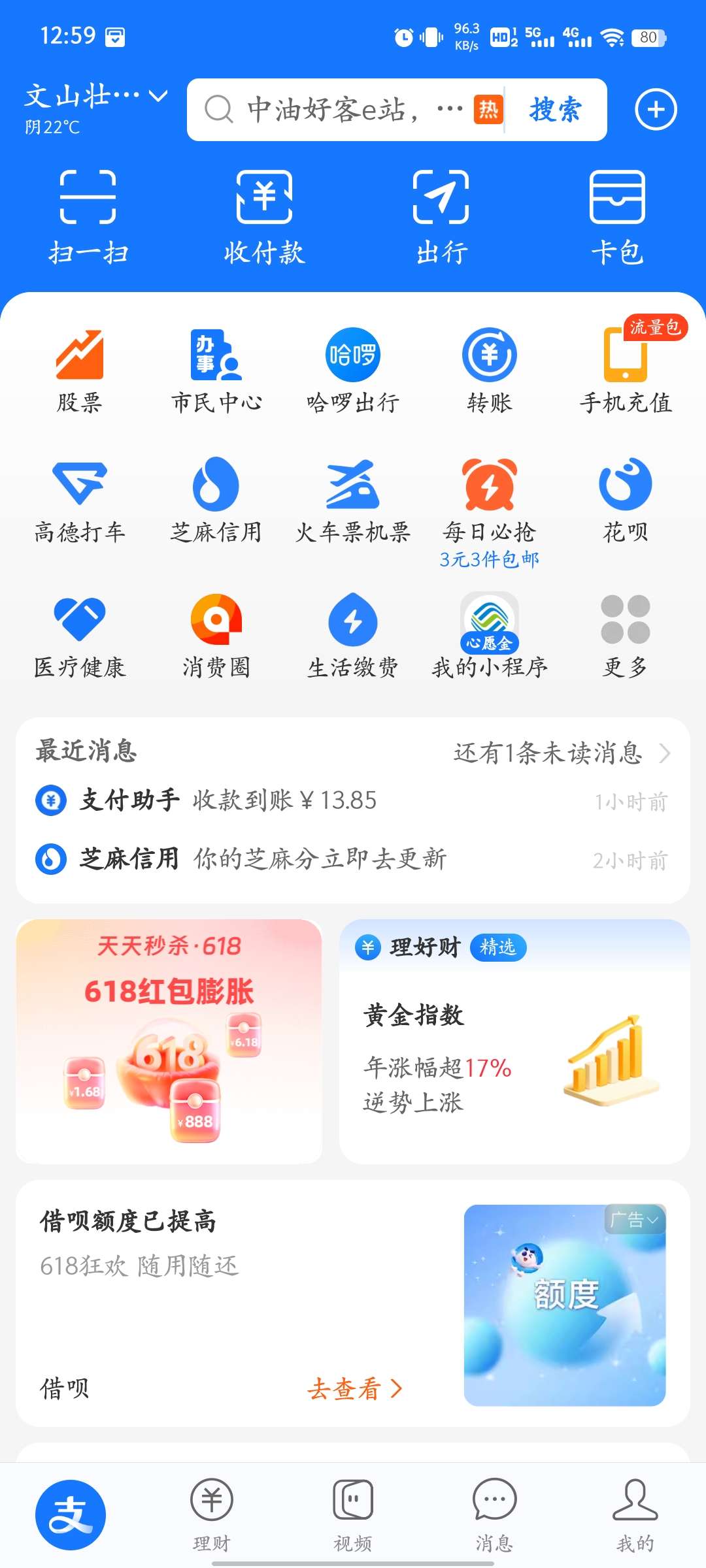706x1568 pixels.
Task: Tap 去查看 on the 借呗 card
Action: click(354, 1388)
